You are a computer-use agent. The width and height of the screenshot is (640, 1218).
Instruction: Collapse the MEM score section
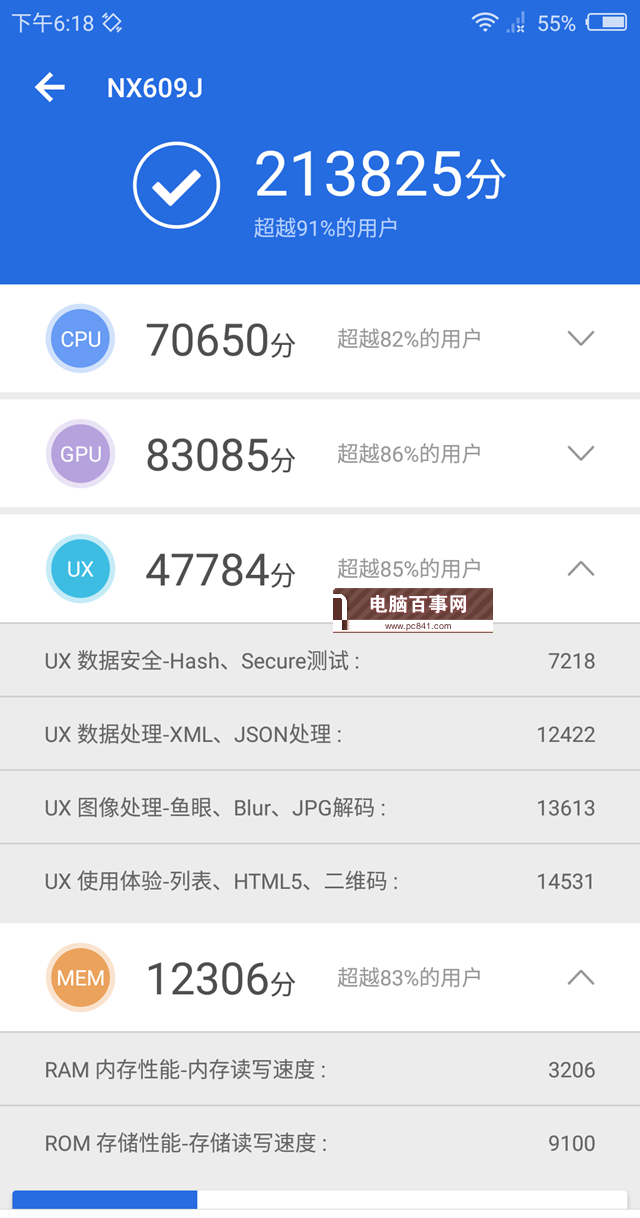pos(580,977)
